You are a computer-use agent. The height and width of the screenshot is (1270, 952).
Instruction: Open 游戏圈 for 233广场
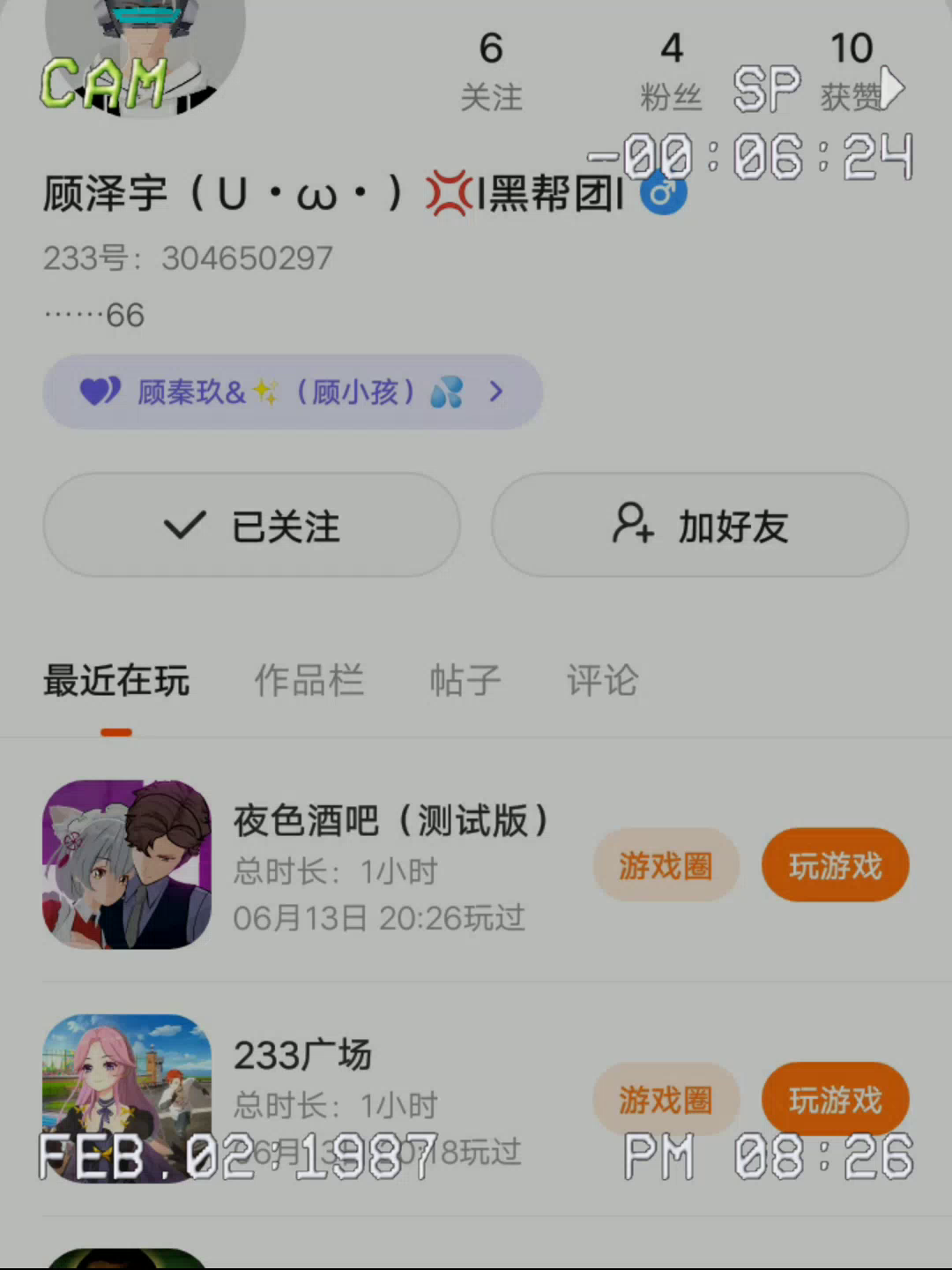666,1099
